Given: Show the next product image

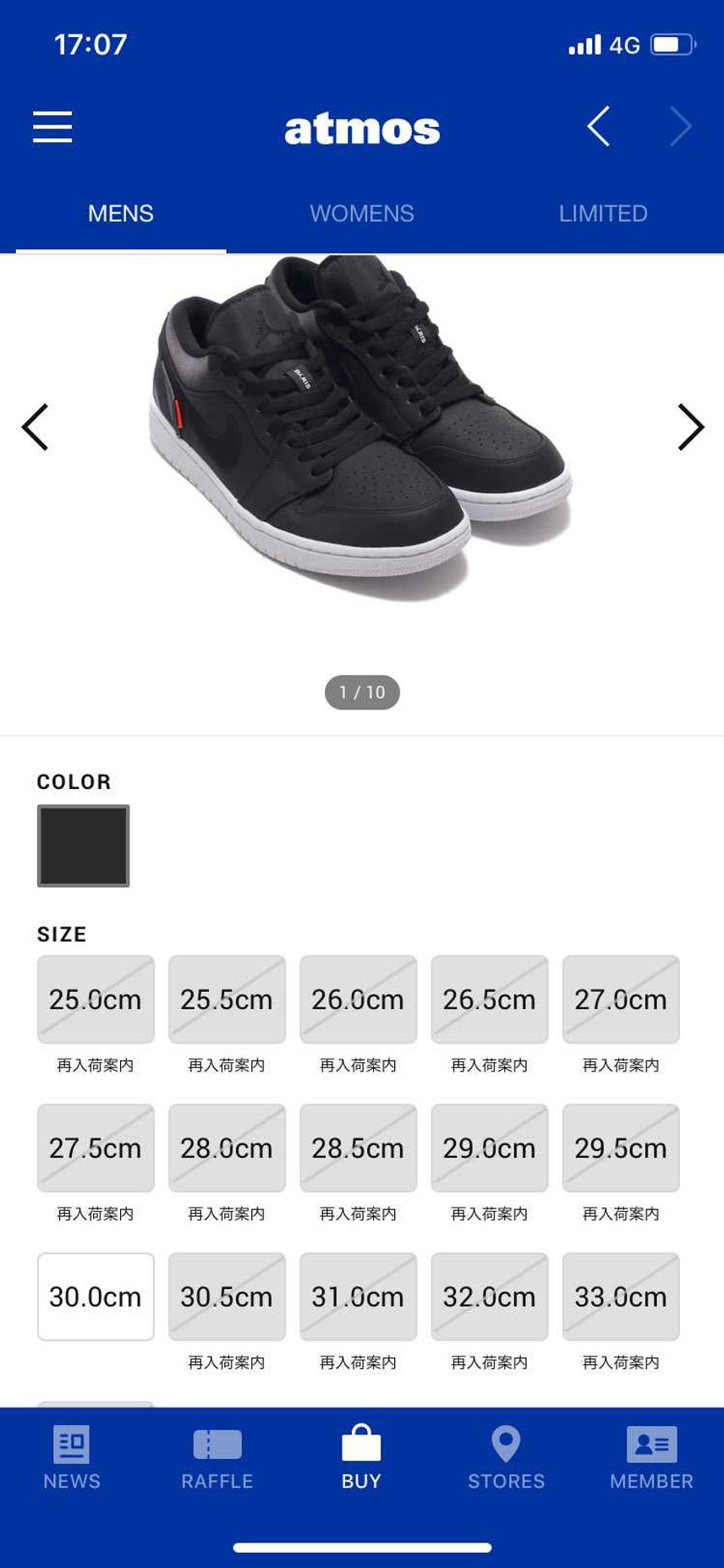Looking at the screenshot, I should tap(691, 427).
